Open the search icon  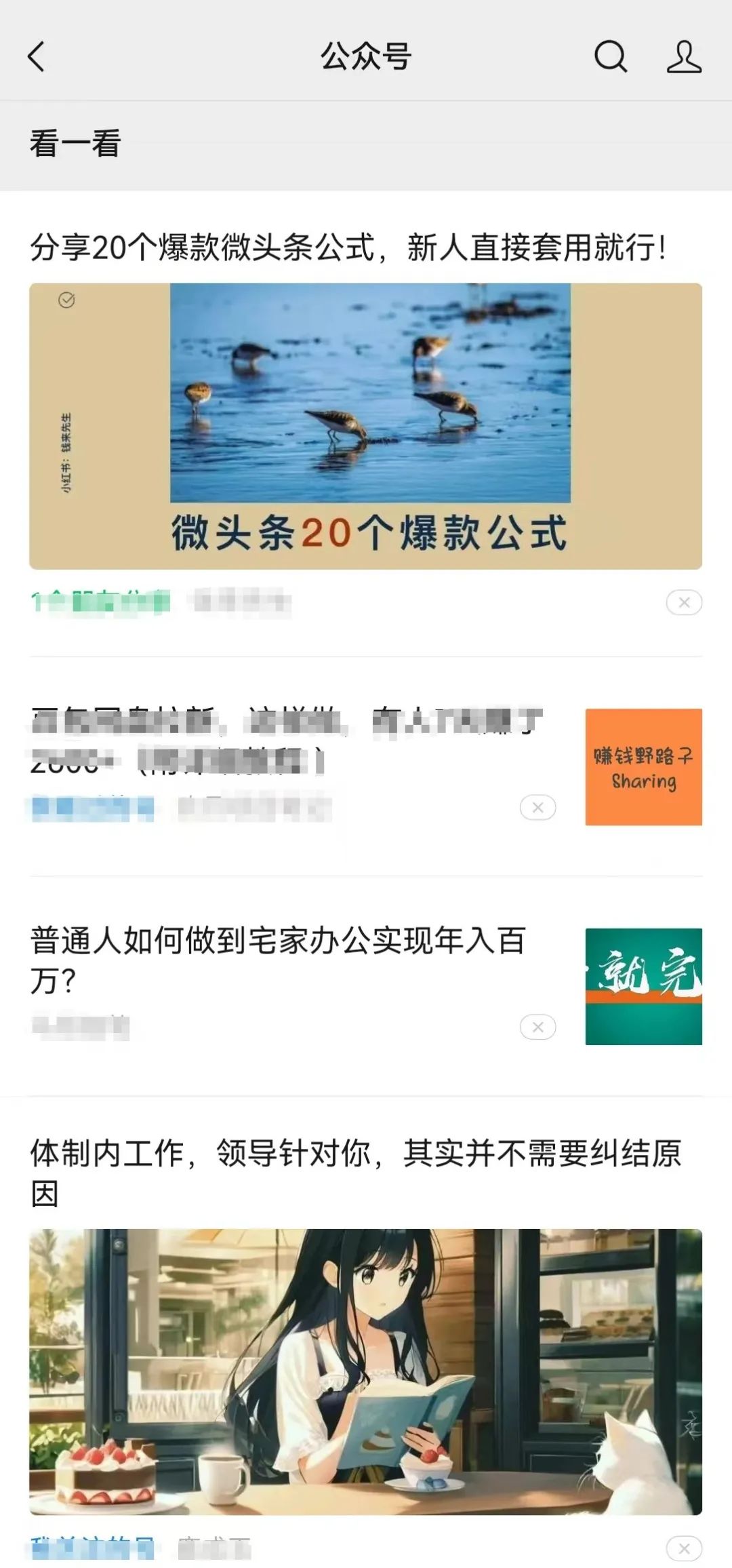tap(610, 56)
